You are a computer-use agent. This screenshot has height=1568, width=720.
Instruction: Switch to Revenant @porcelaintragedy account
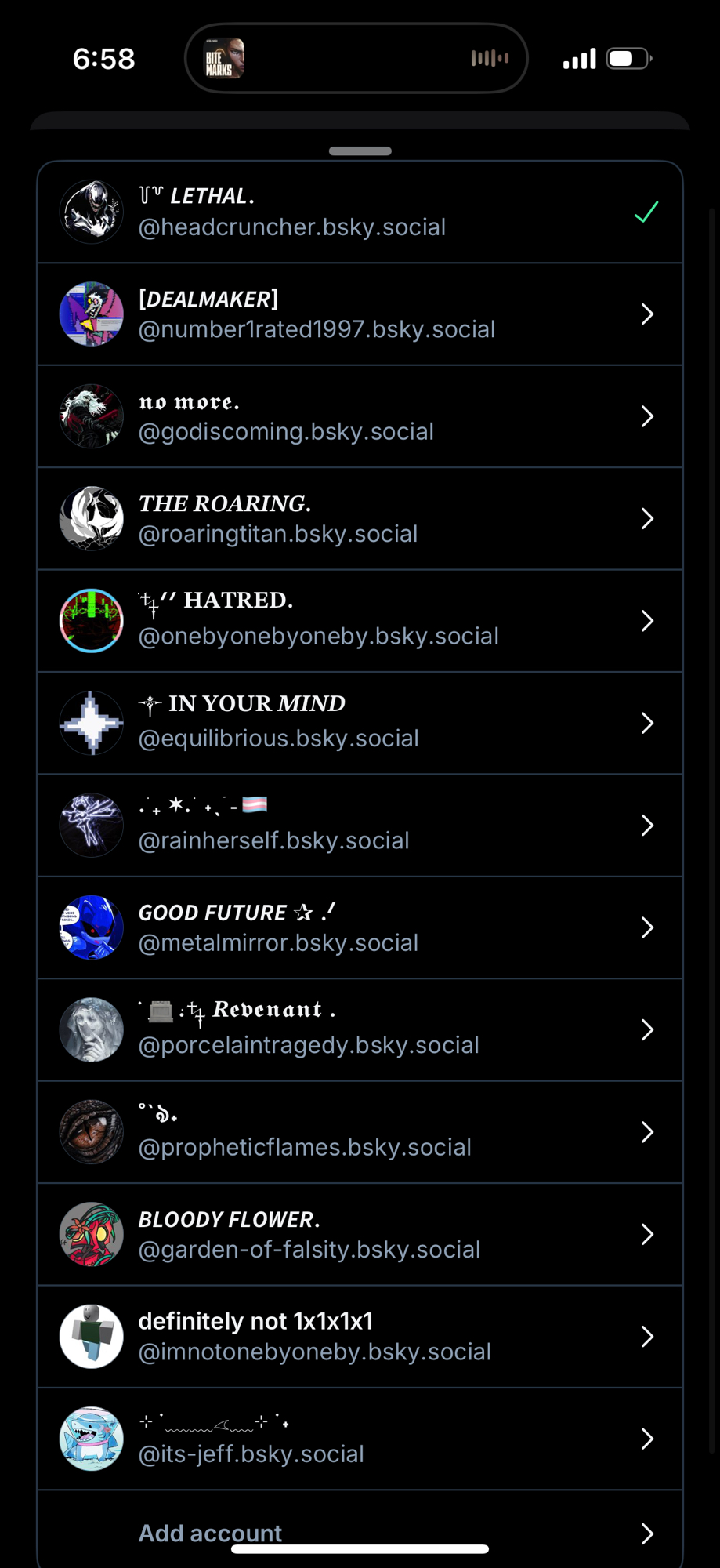[x=360, y=1029]
